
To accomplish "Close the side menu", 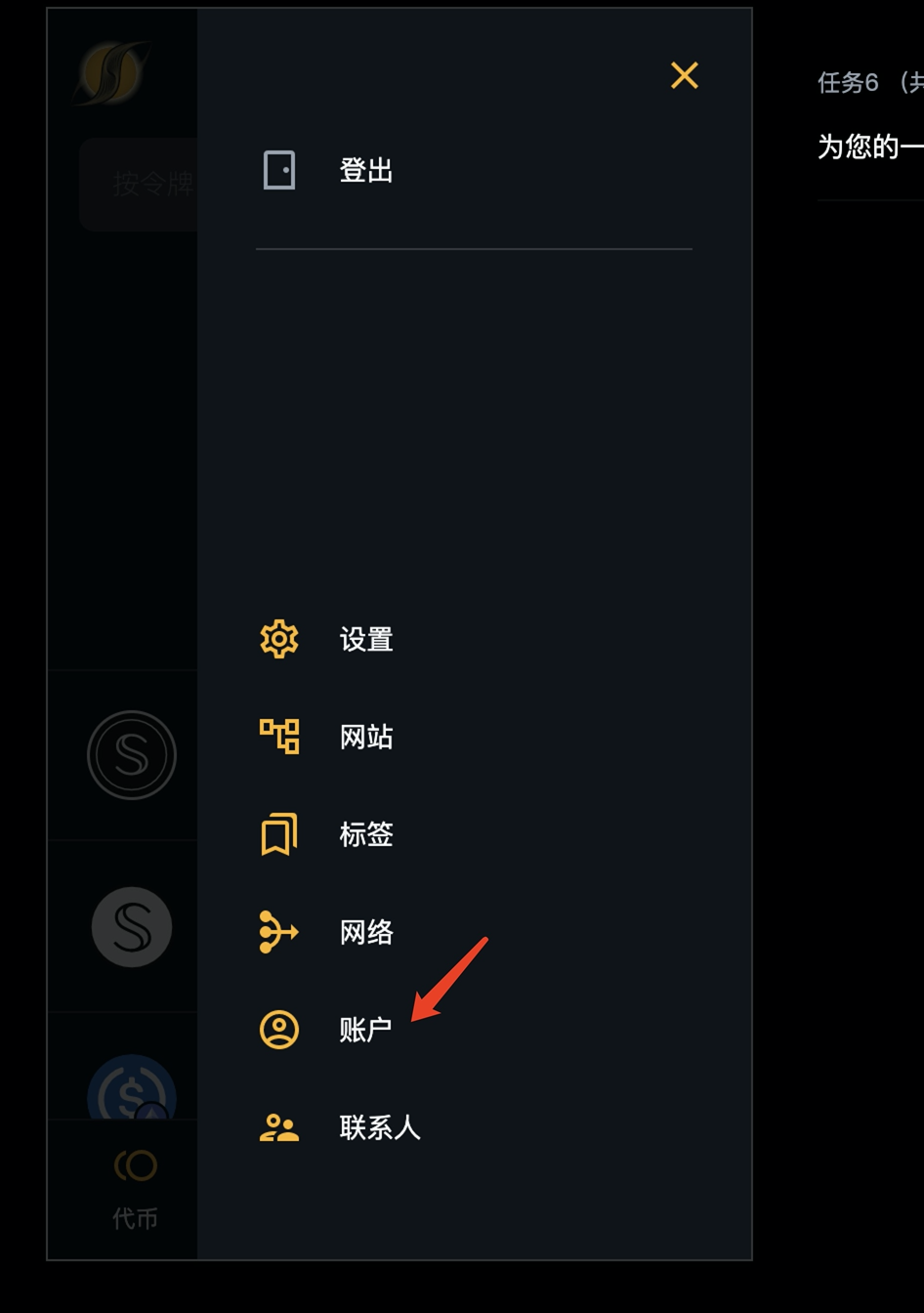I will [x=684, y=75].
